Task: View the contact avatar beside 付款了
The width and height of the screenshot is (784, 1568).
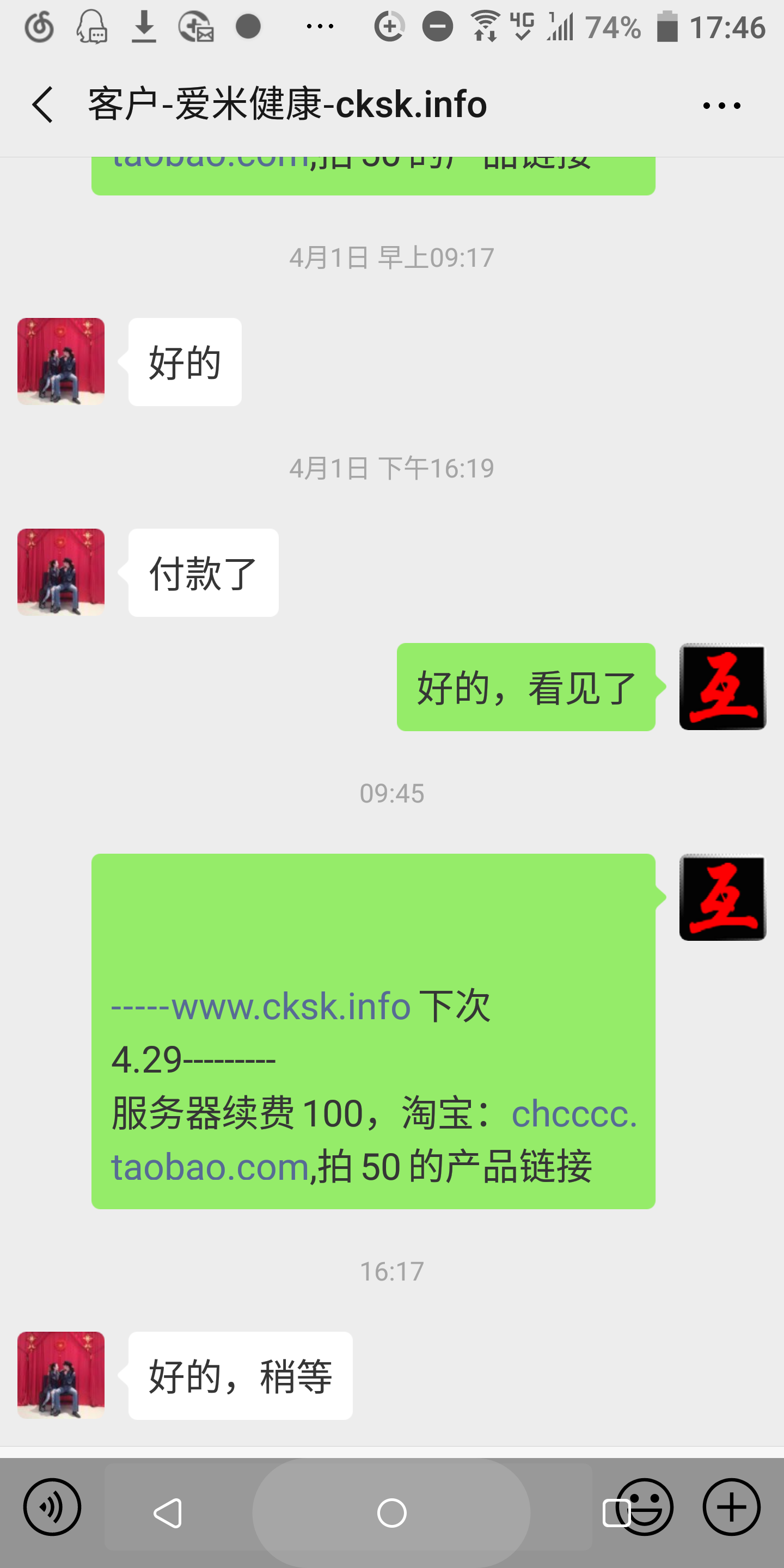Action: [61, 572]
